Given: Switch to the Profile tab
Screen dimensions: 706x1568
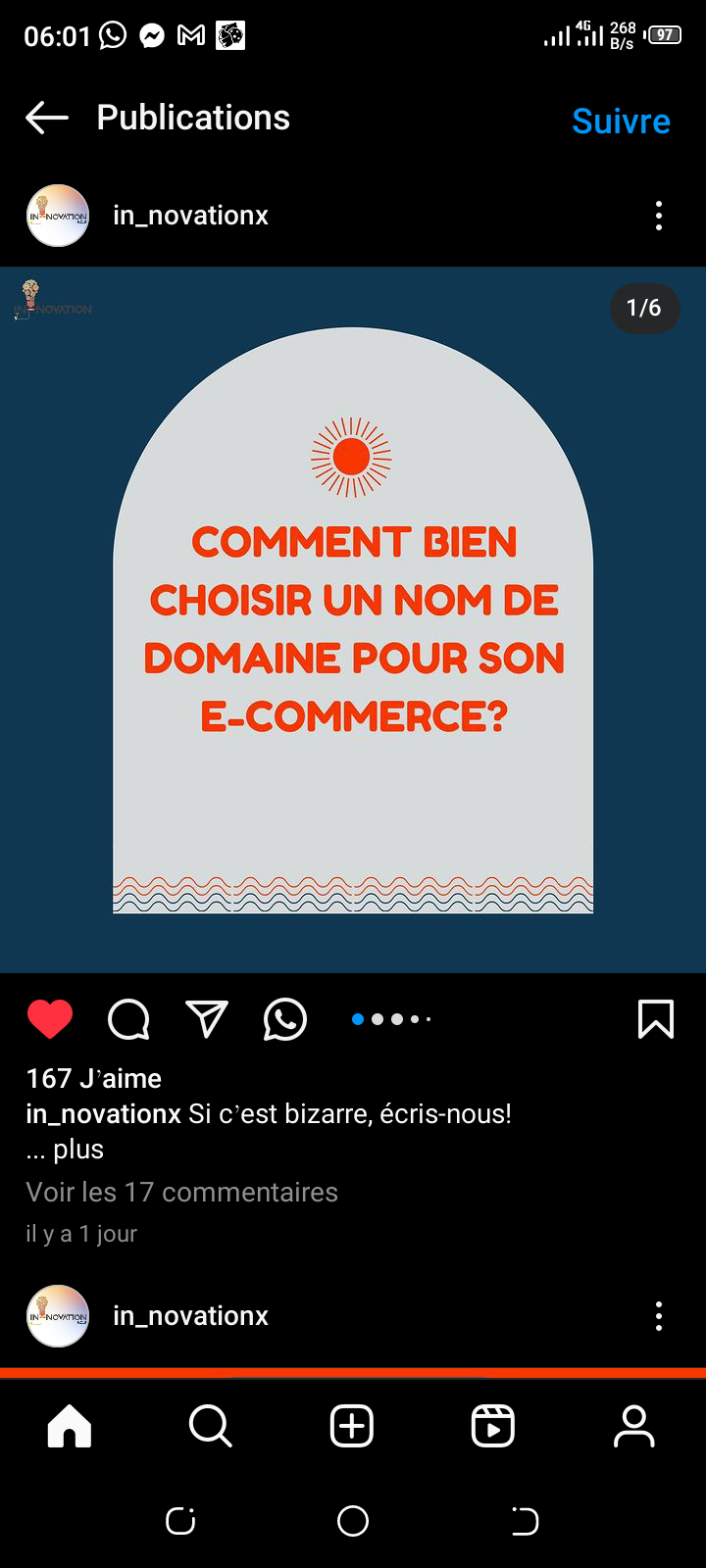Looking at the screenshot, I should point(634,1426).
